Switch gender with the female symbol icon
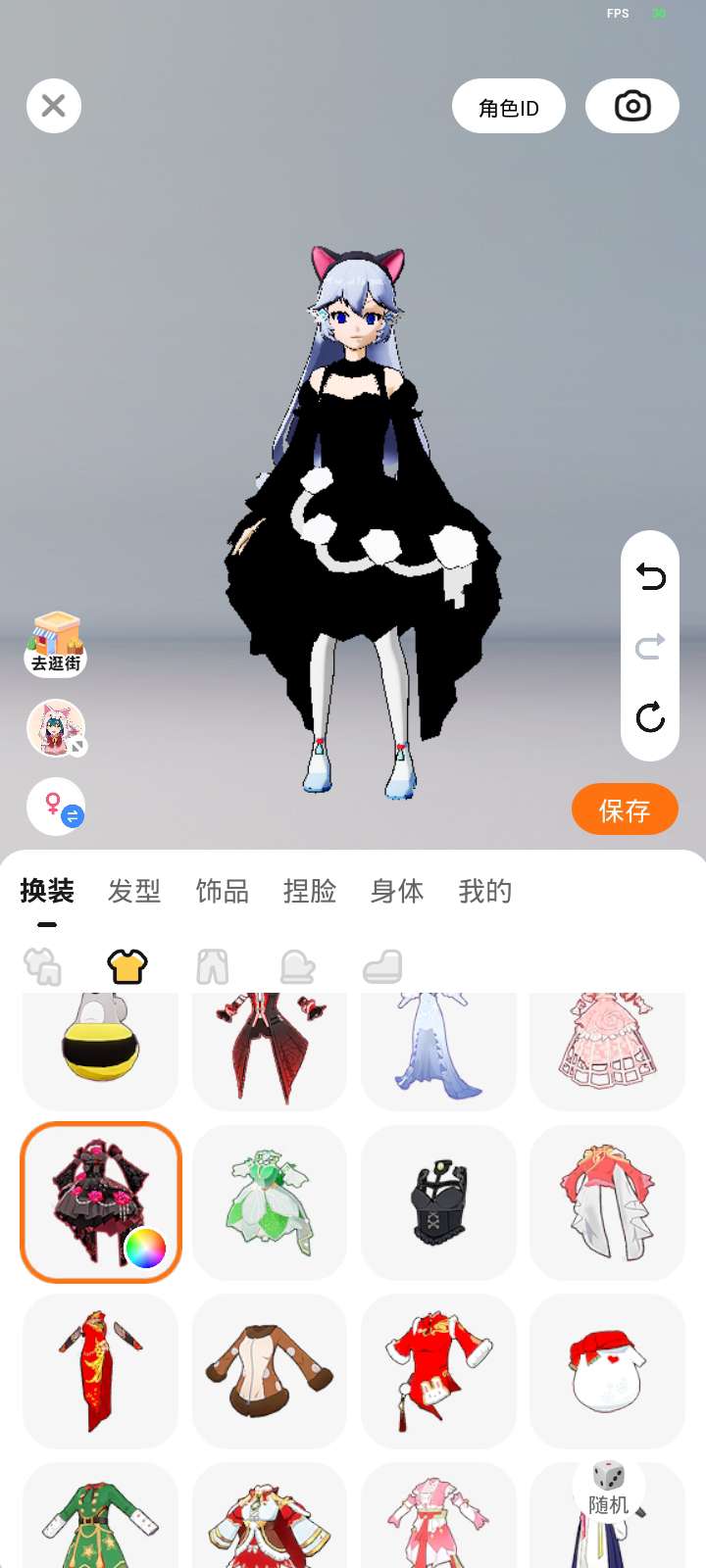Viewport: 706px width, 1568px height. (56, 807)
